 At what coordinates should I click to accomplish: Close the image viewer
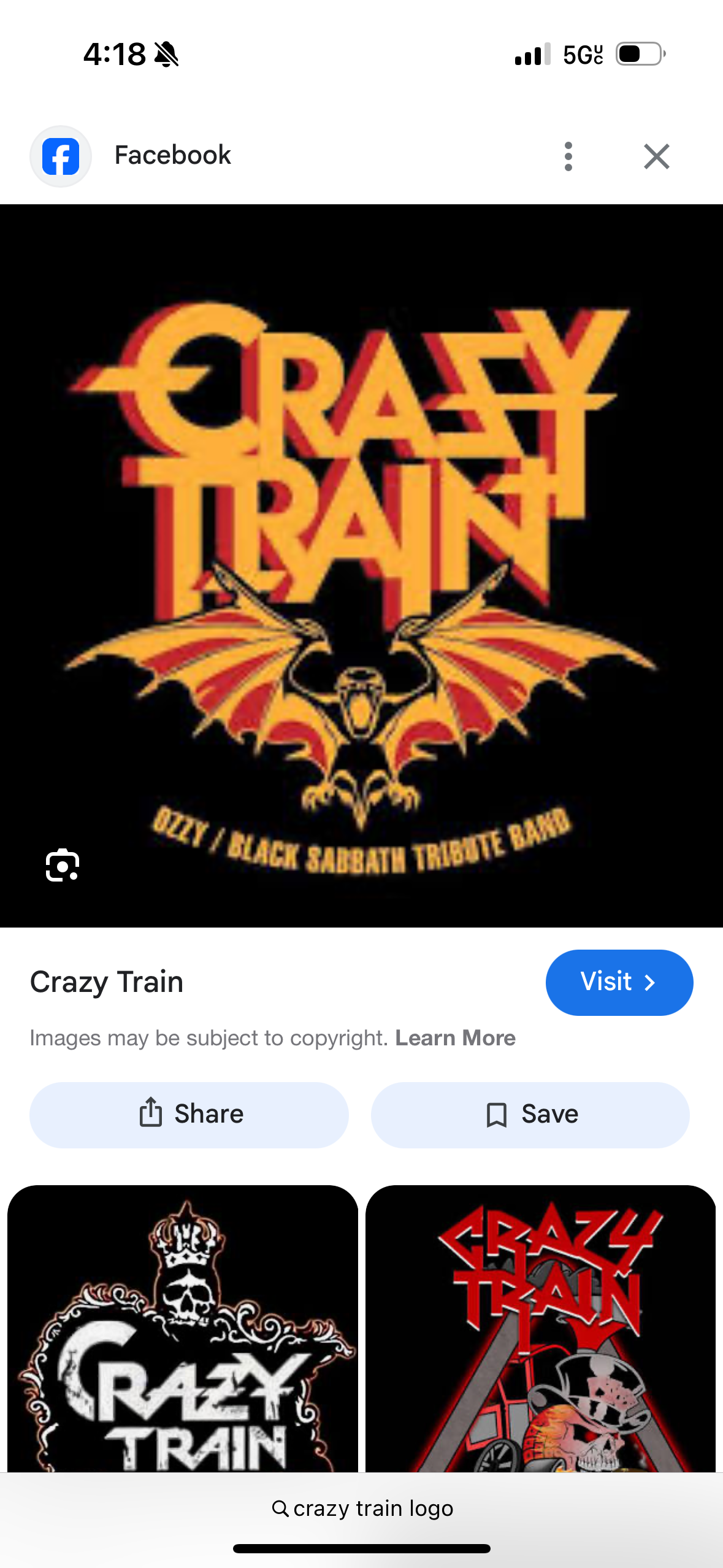click(x=656, y=156)
